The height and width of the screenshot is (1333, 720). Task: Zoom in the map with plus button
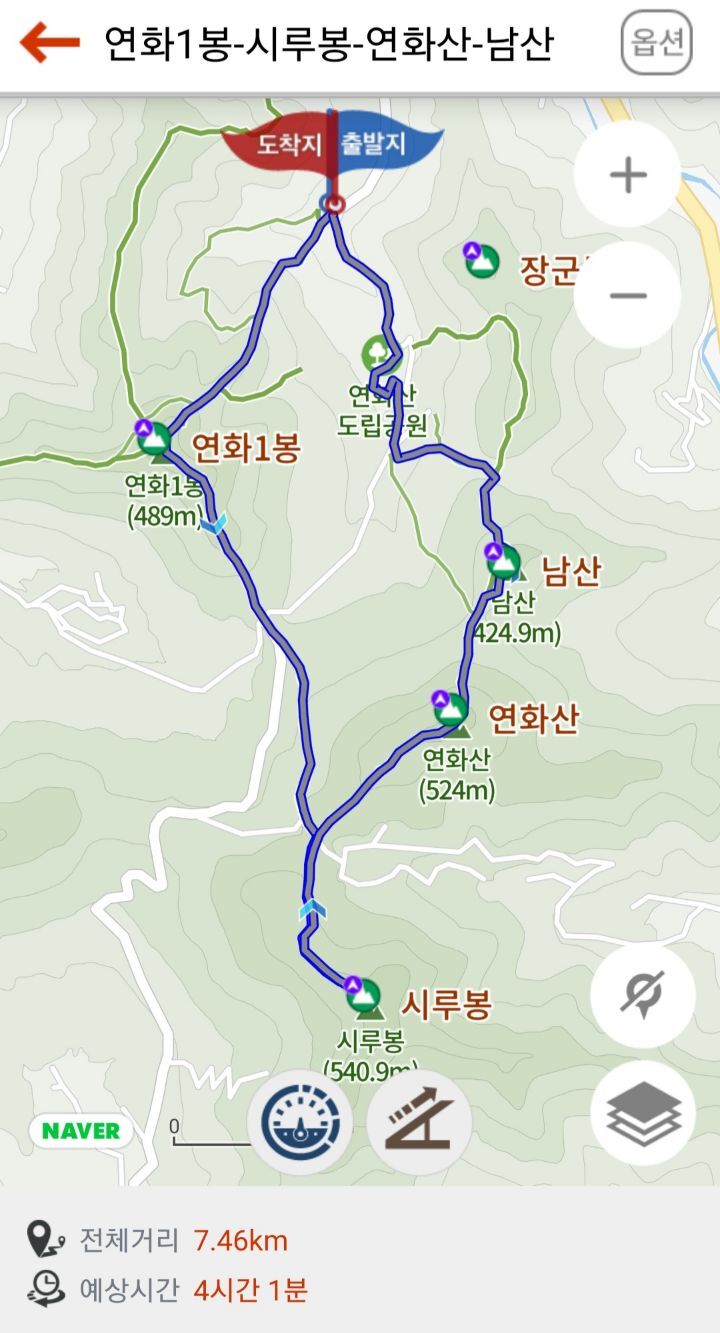[x=628, y=175]
